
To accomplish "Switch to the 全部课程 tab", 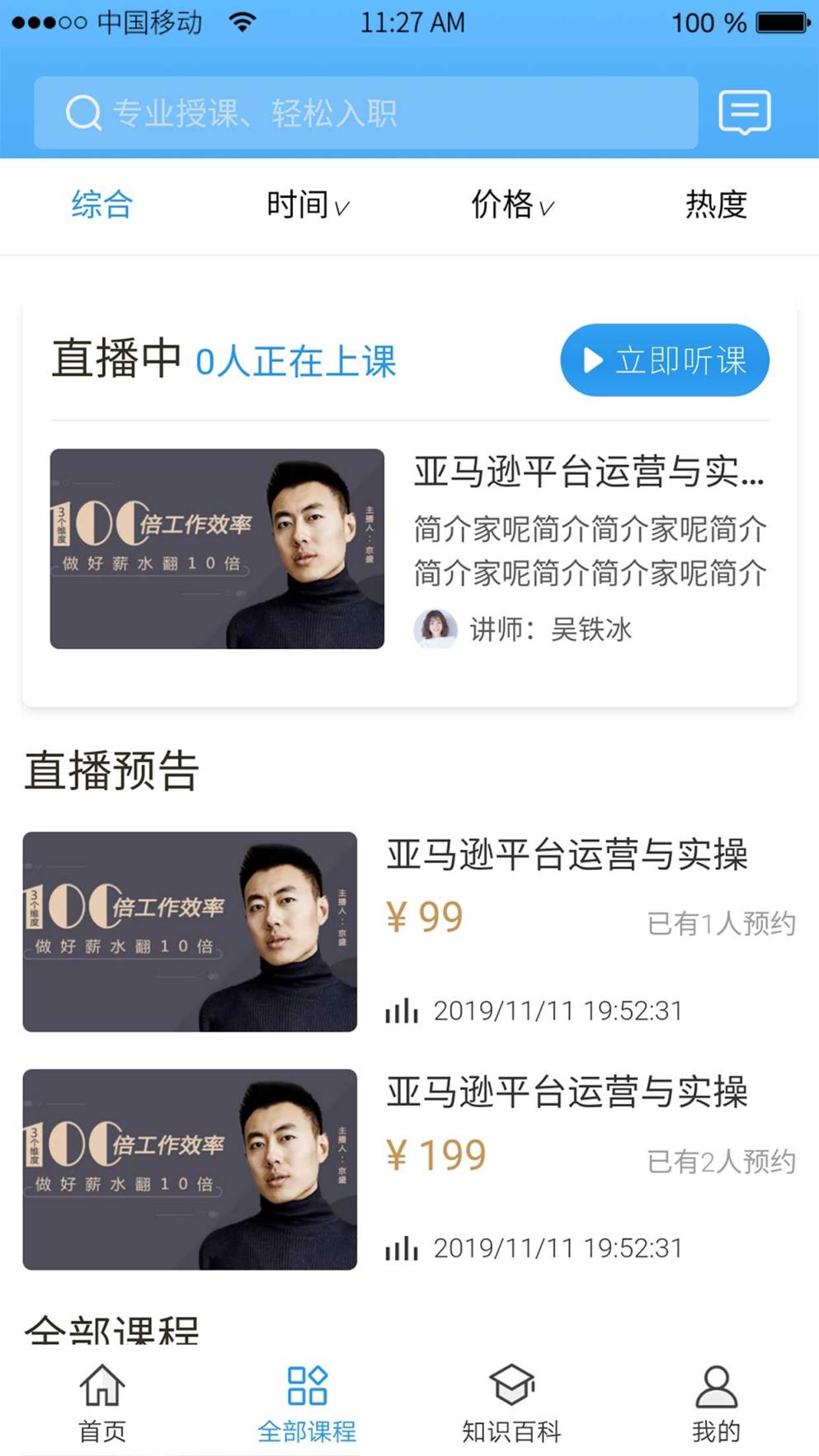I will pyautogui.click(x=307, y=1403).
